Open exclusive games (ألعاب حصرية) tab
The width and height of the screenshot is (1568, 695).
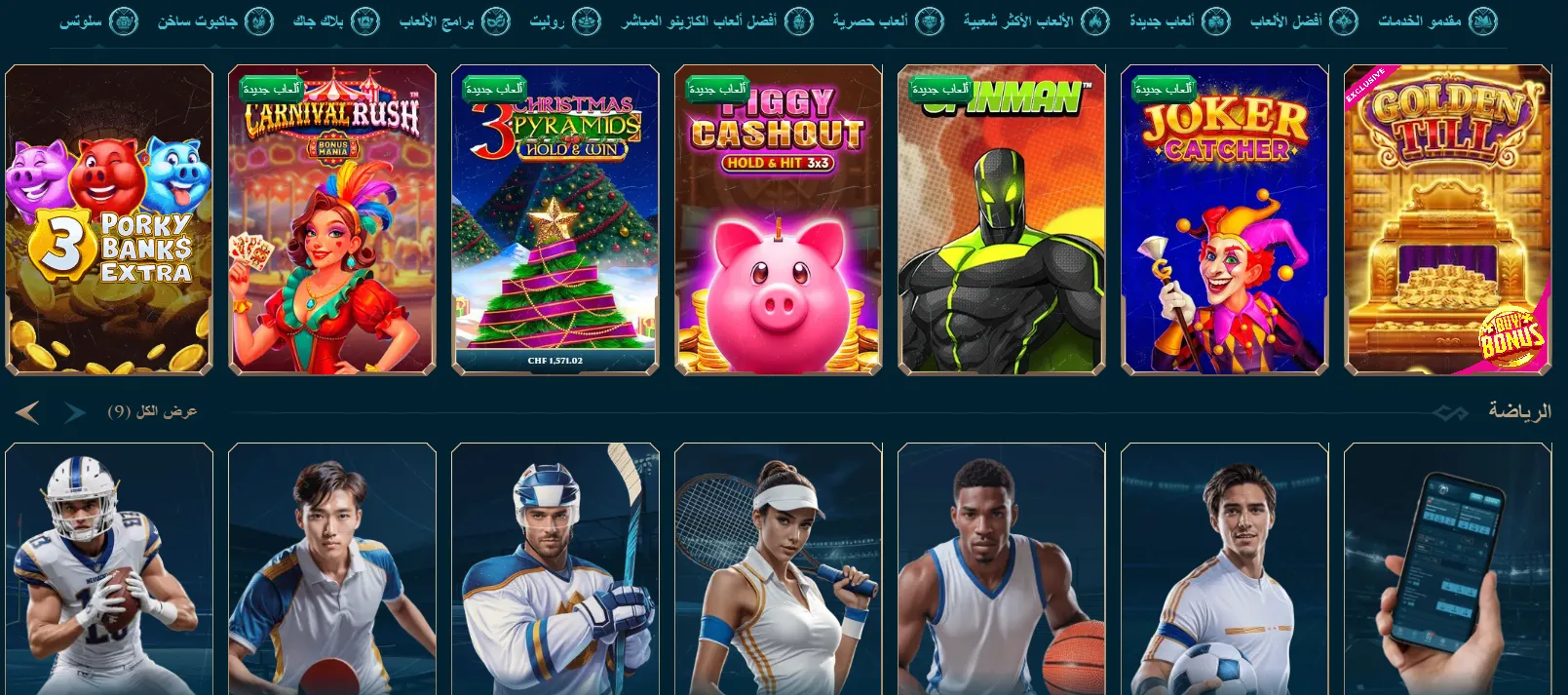[888, 20]
